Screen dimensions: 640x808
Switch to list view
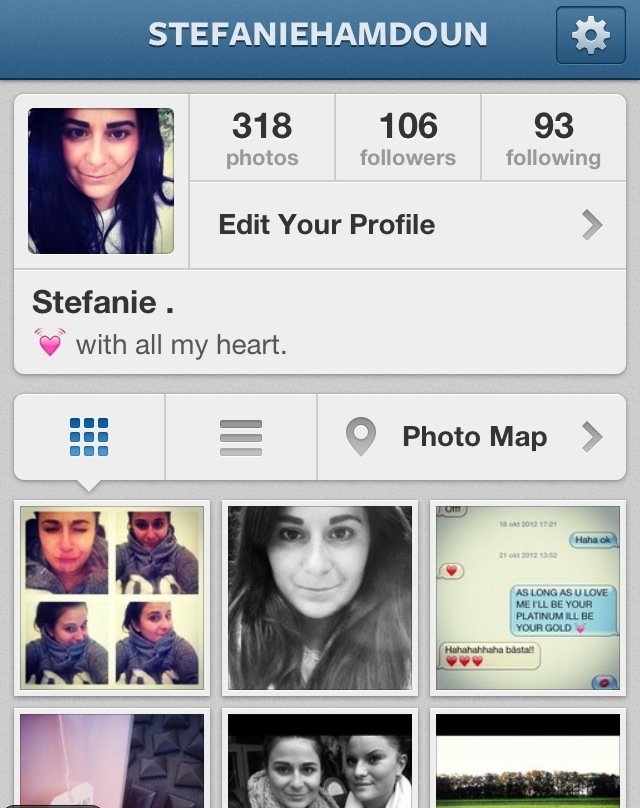[x=240, y=437]
